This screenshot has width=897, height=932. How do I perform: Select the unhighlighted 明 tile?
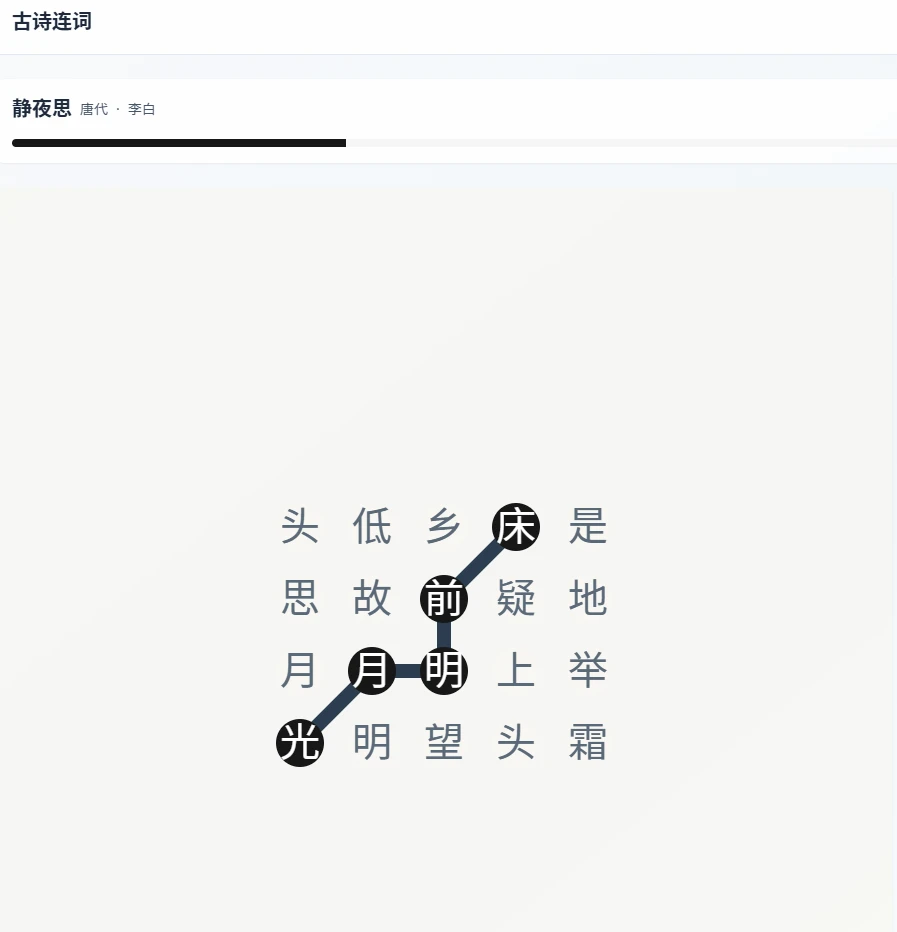pyautogui.click(x=372, y=743)
